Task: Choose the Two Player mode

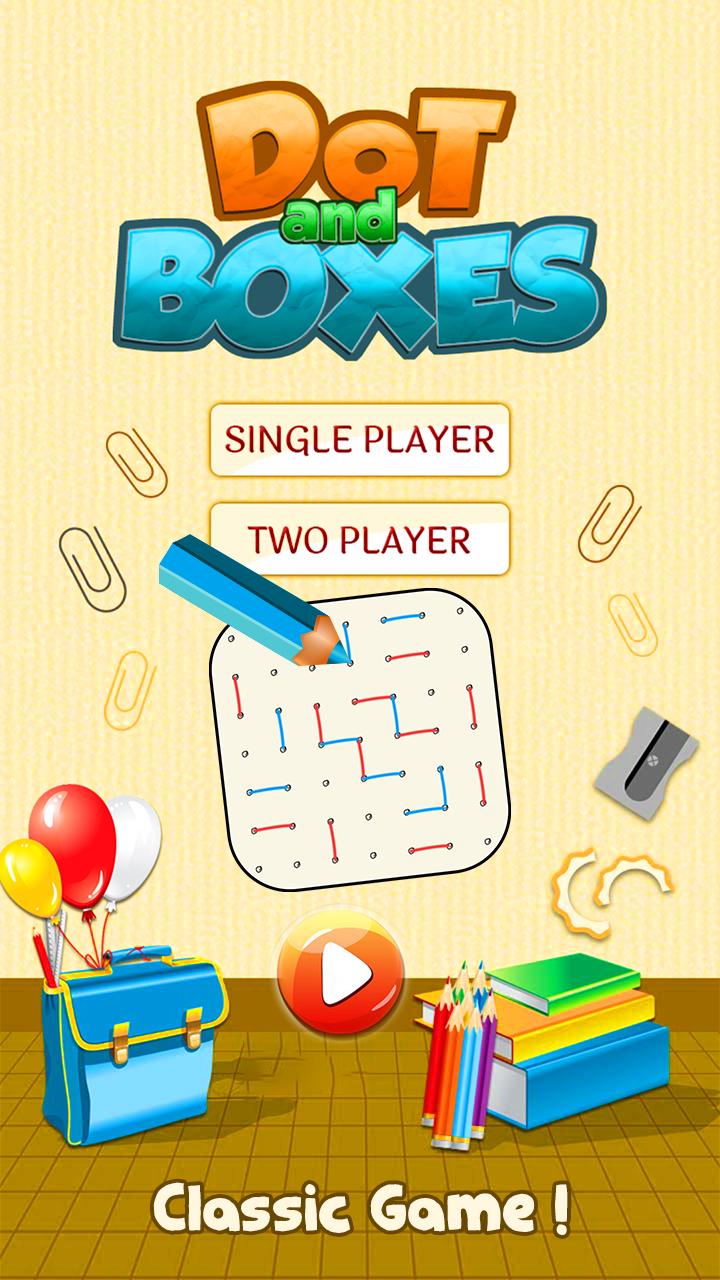Action: (x=360, y=539)
